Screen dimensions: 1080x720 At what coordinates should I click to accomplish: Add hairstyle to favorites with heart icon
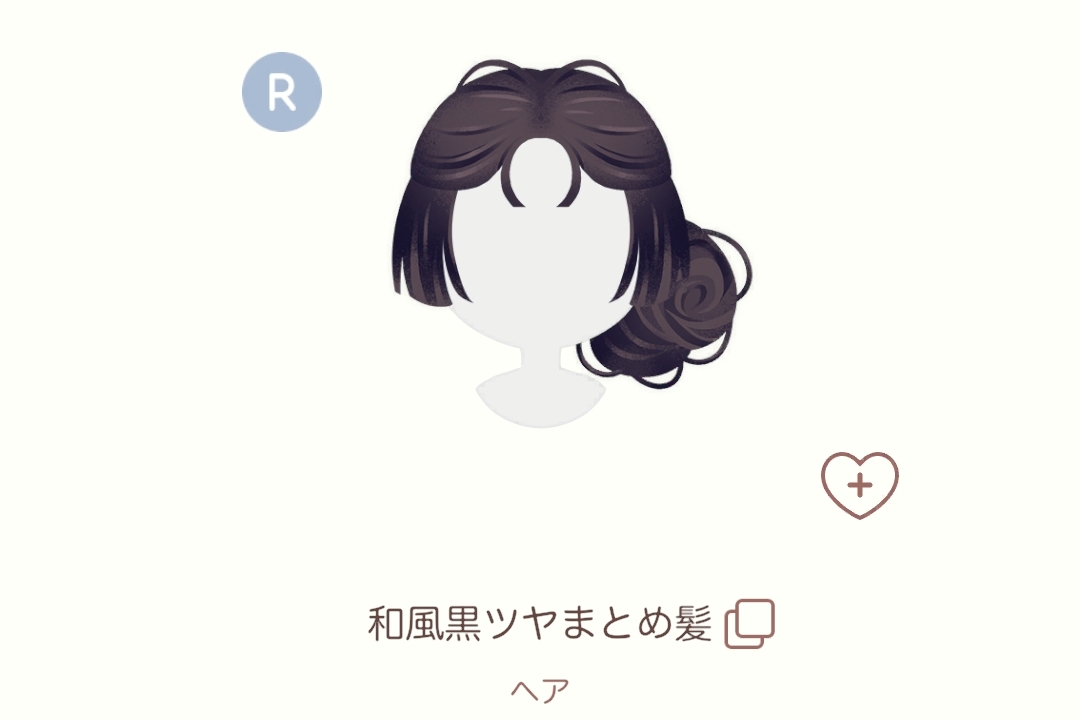coord(859,485)
